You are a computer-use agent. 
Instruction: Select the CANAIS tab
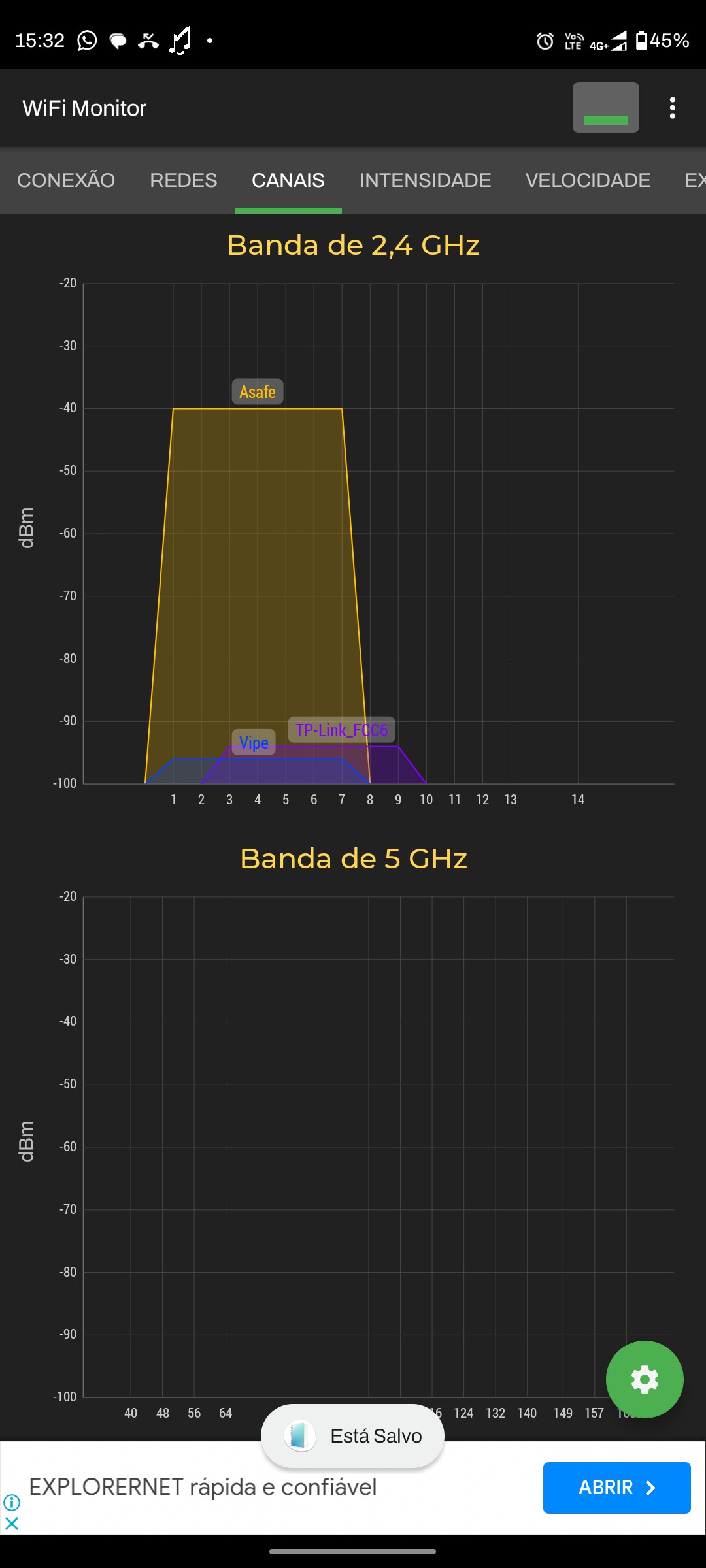coord(288,180)
